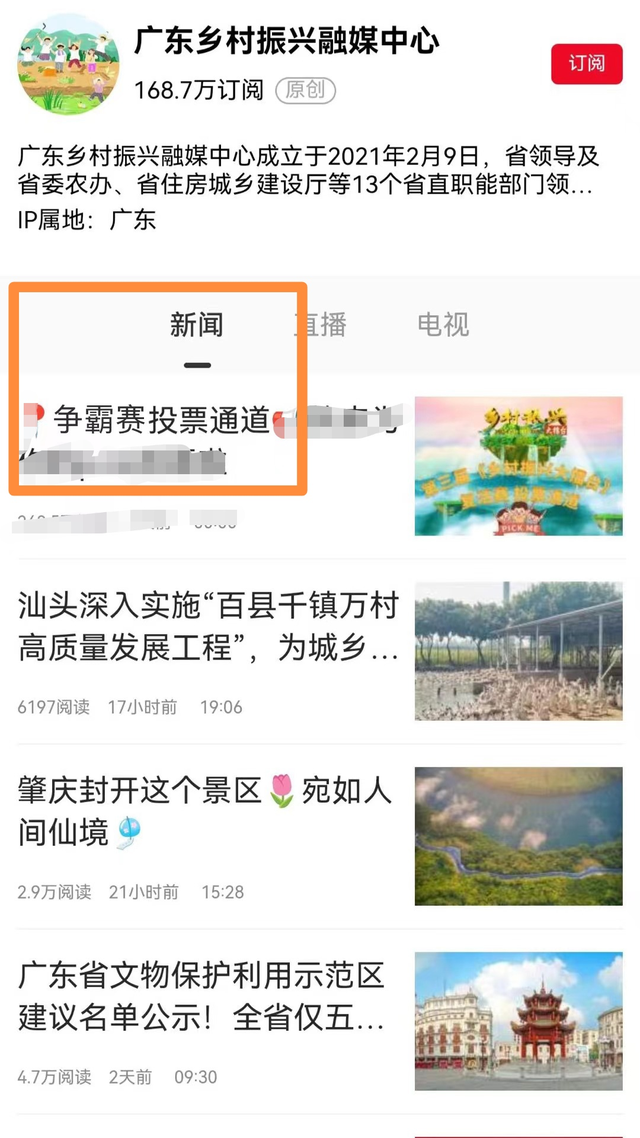
Task: Switch to the 电视 tab
Action: [x=443, y=325]
